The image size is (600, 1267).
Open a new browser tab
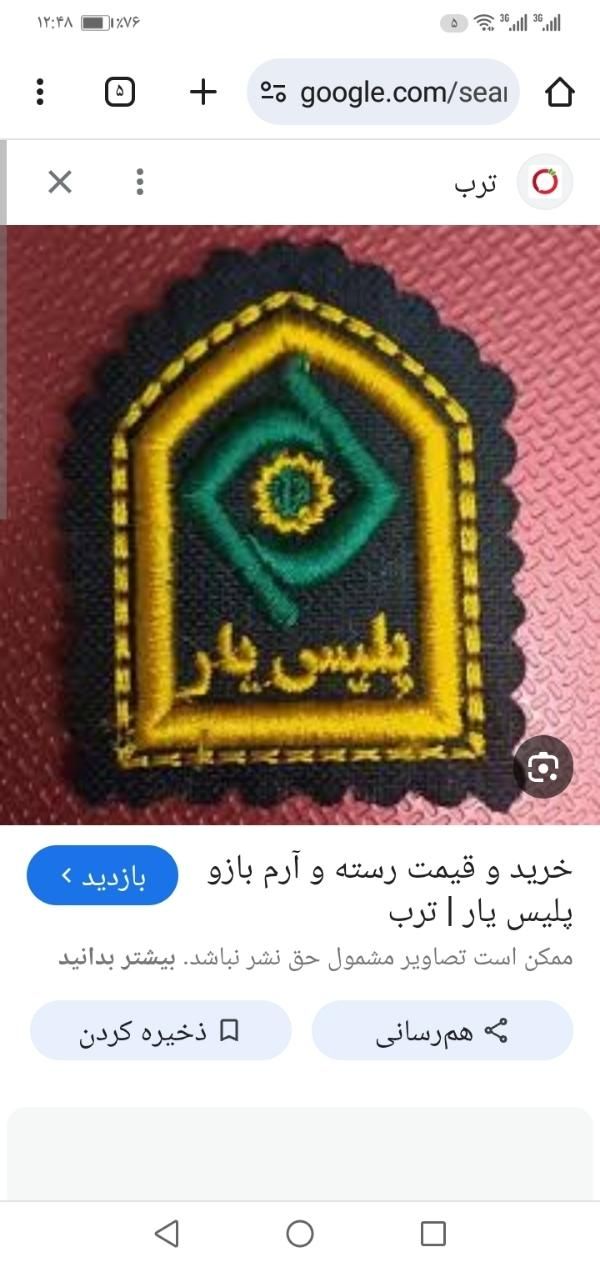203,92
